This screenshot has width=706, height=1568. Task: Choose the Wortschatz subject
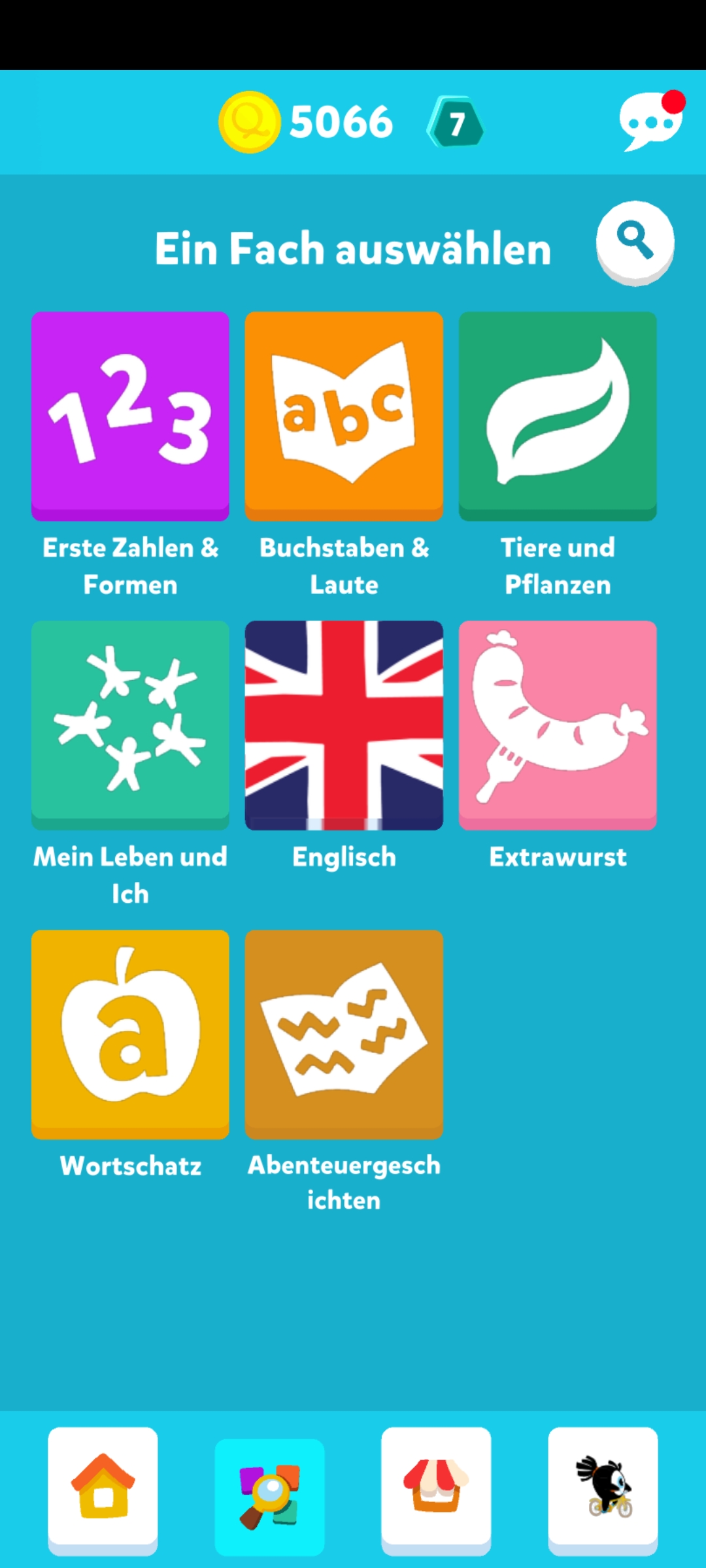click(130, 1034)
